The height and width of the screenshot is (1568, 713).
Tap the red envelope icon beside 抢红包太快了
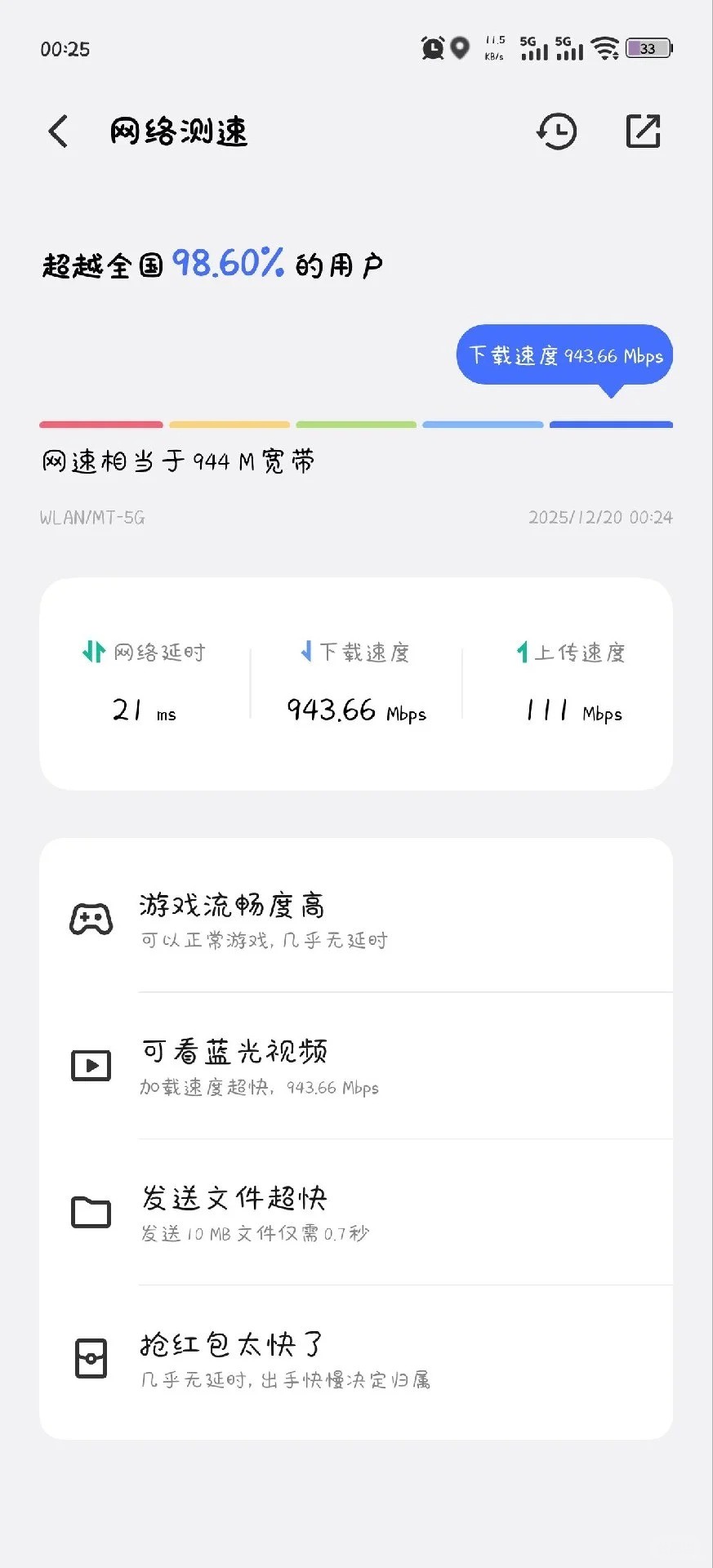[90, 1358]
